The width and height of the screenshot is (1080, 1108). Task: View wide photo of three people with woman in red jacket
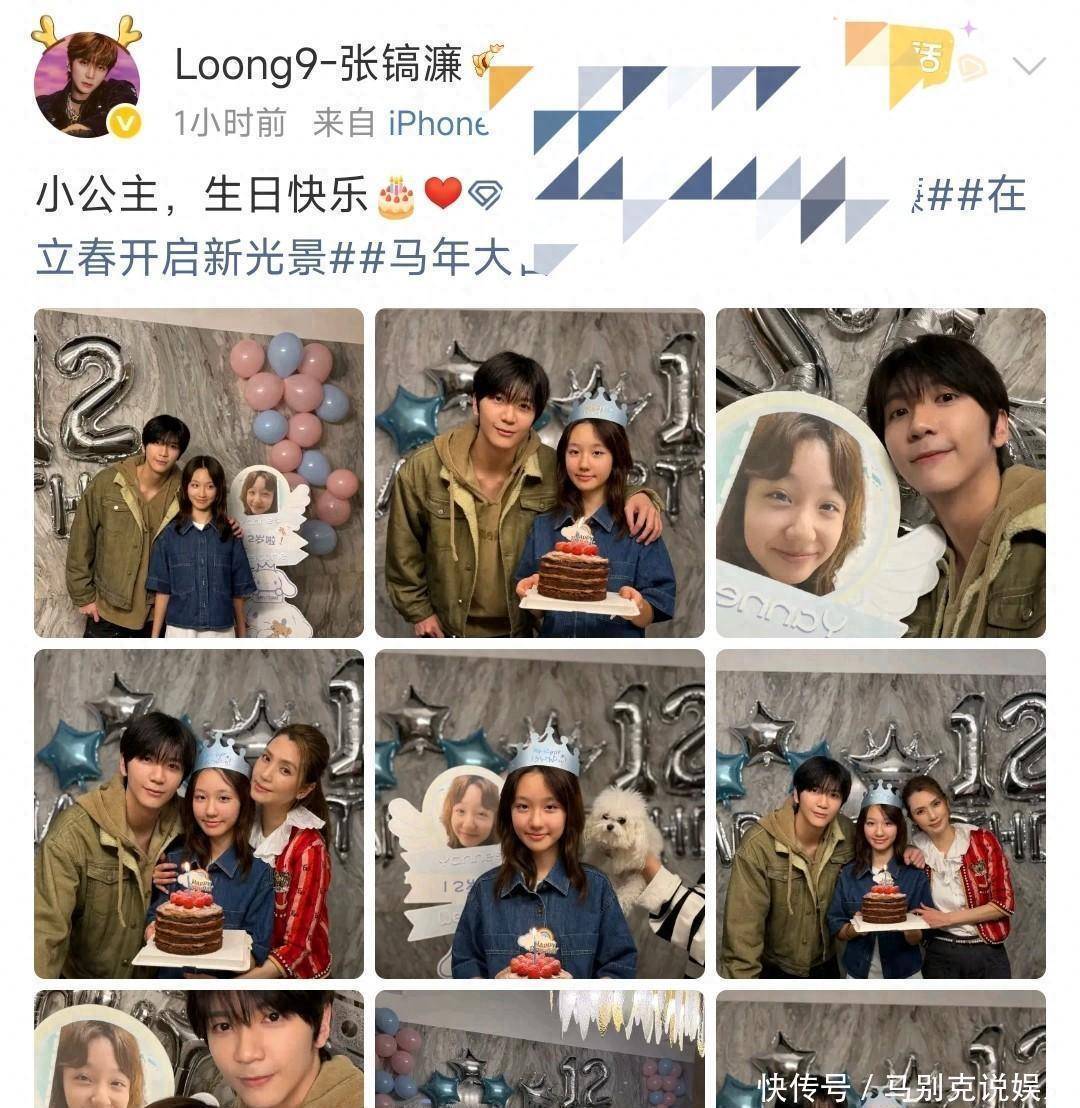click(x=880, y=814)
